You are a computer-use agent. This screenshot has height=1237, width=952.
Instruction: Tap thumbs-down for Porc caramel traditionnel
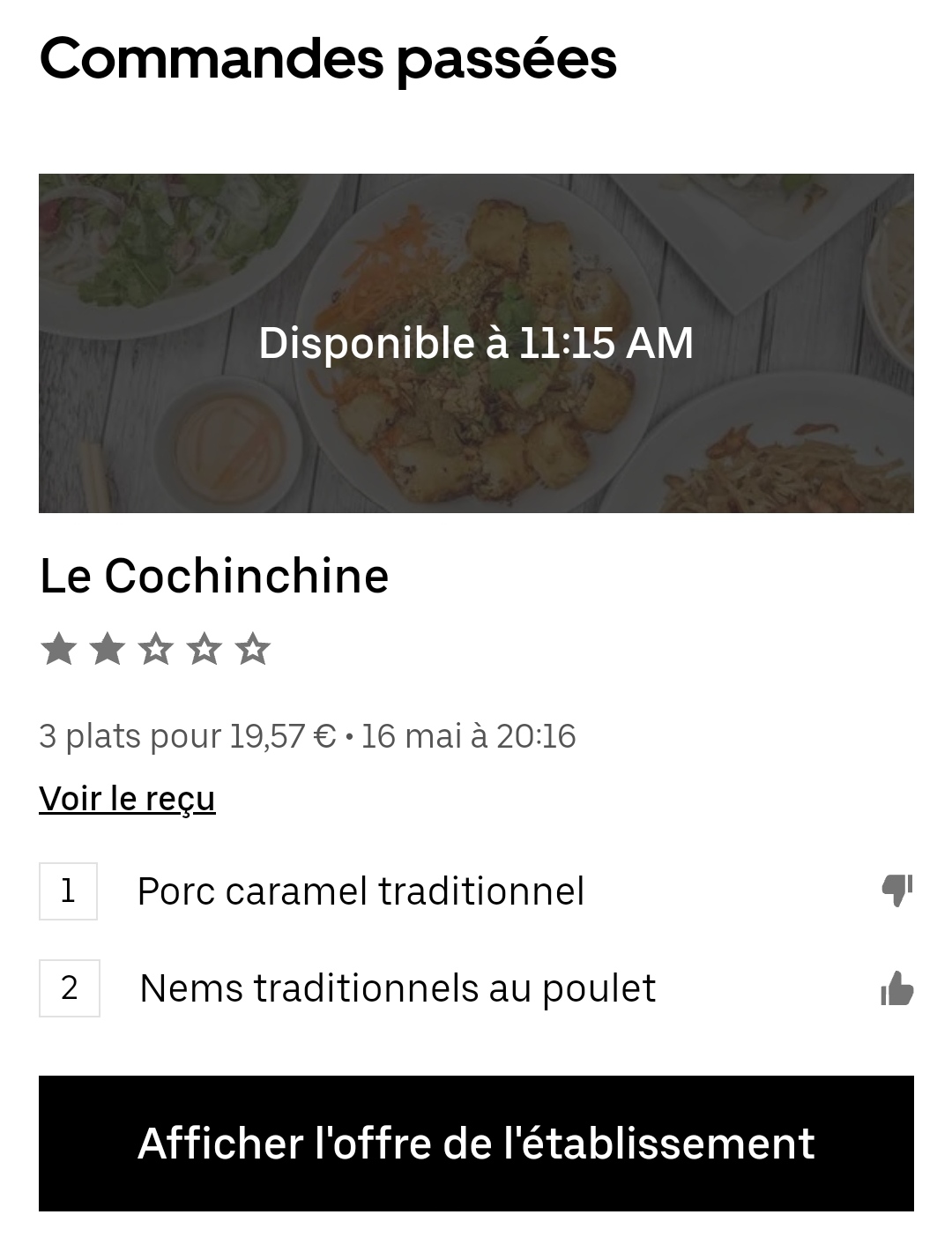point(896,890)
